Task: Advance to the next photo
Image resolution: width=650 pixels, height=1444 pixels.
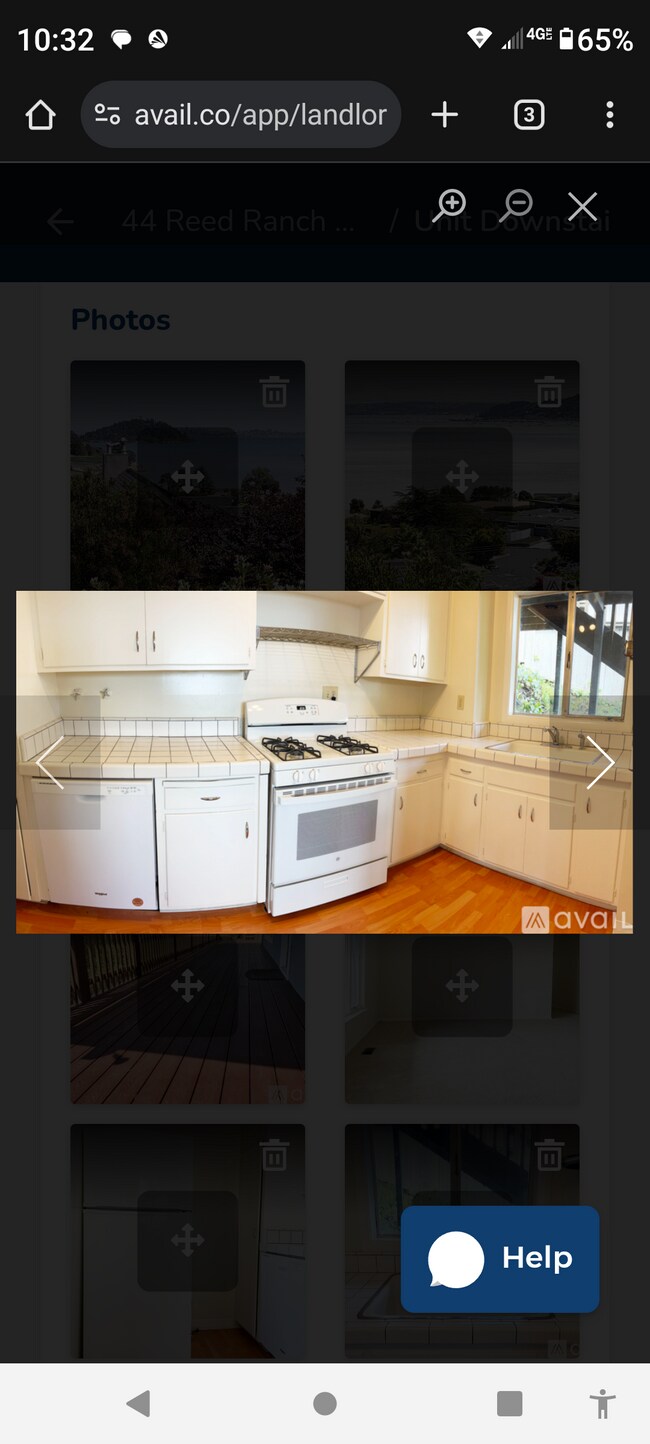Action: (x=599, y=762)
